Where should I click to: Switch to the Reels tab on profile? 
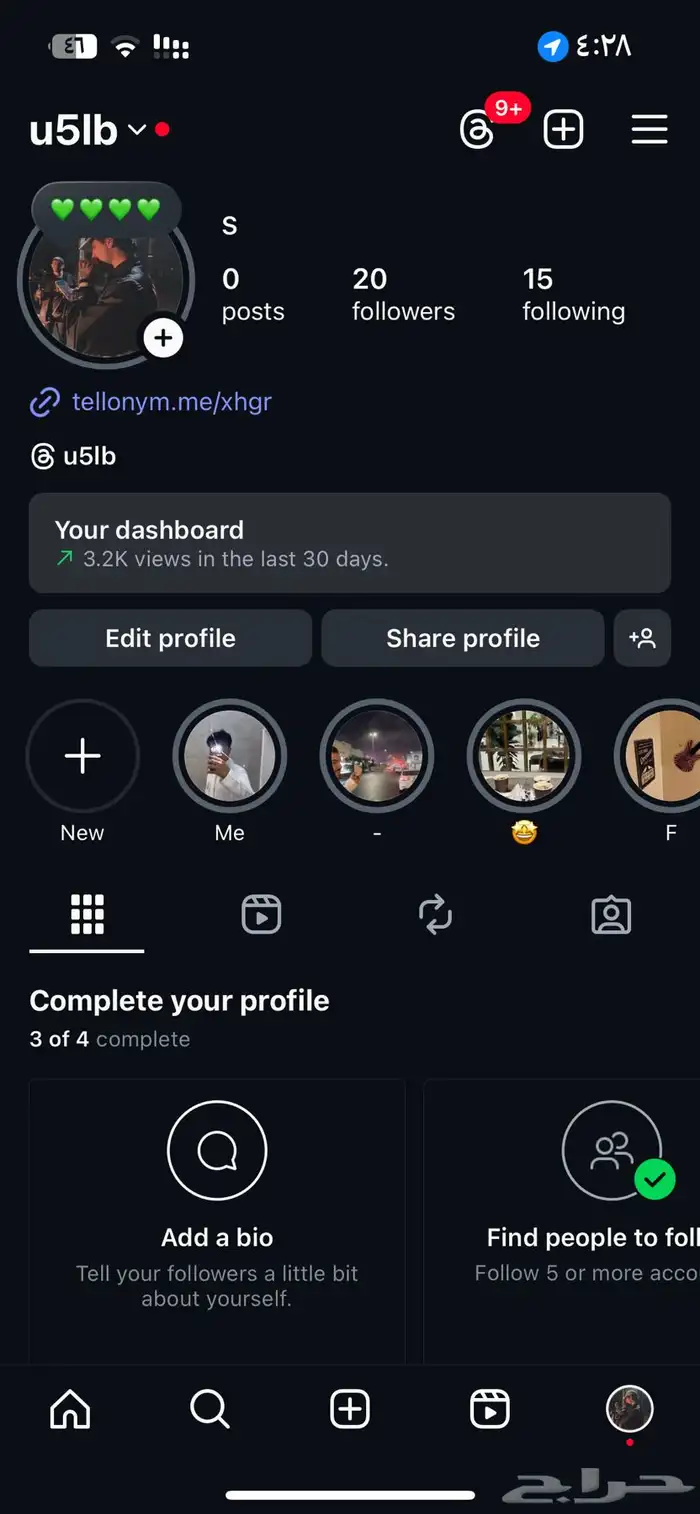[x=261, y=915]
